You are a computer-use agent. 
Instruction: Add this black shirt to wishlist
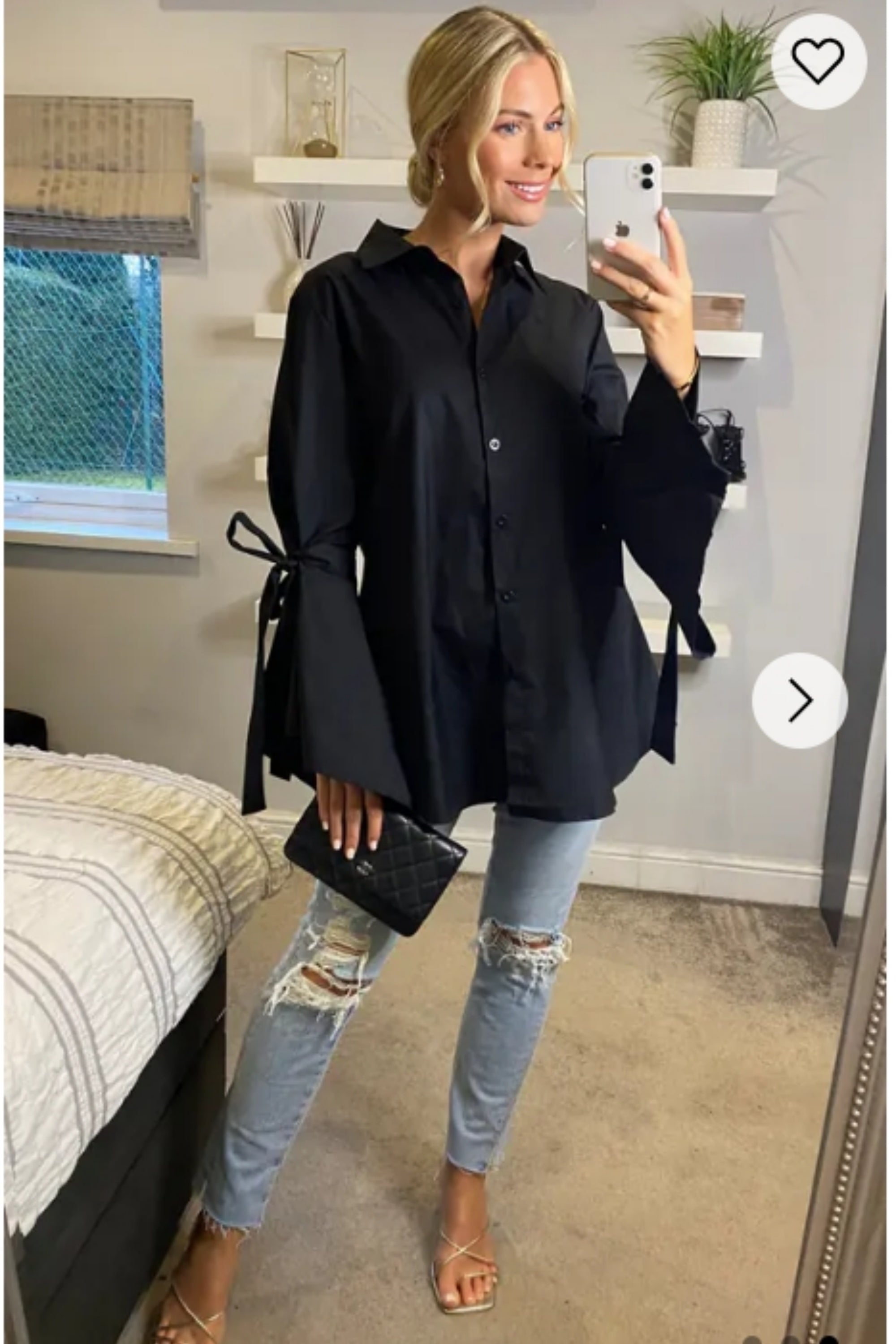(818, 61)
